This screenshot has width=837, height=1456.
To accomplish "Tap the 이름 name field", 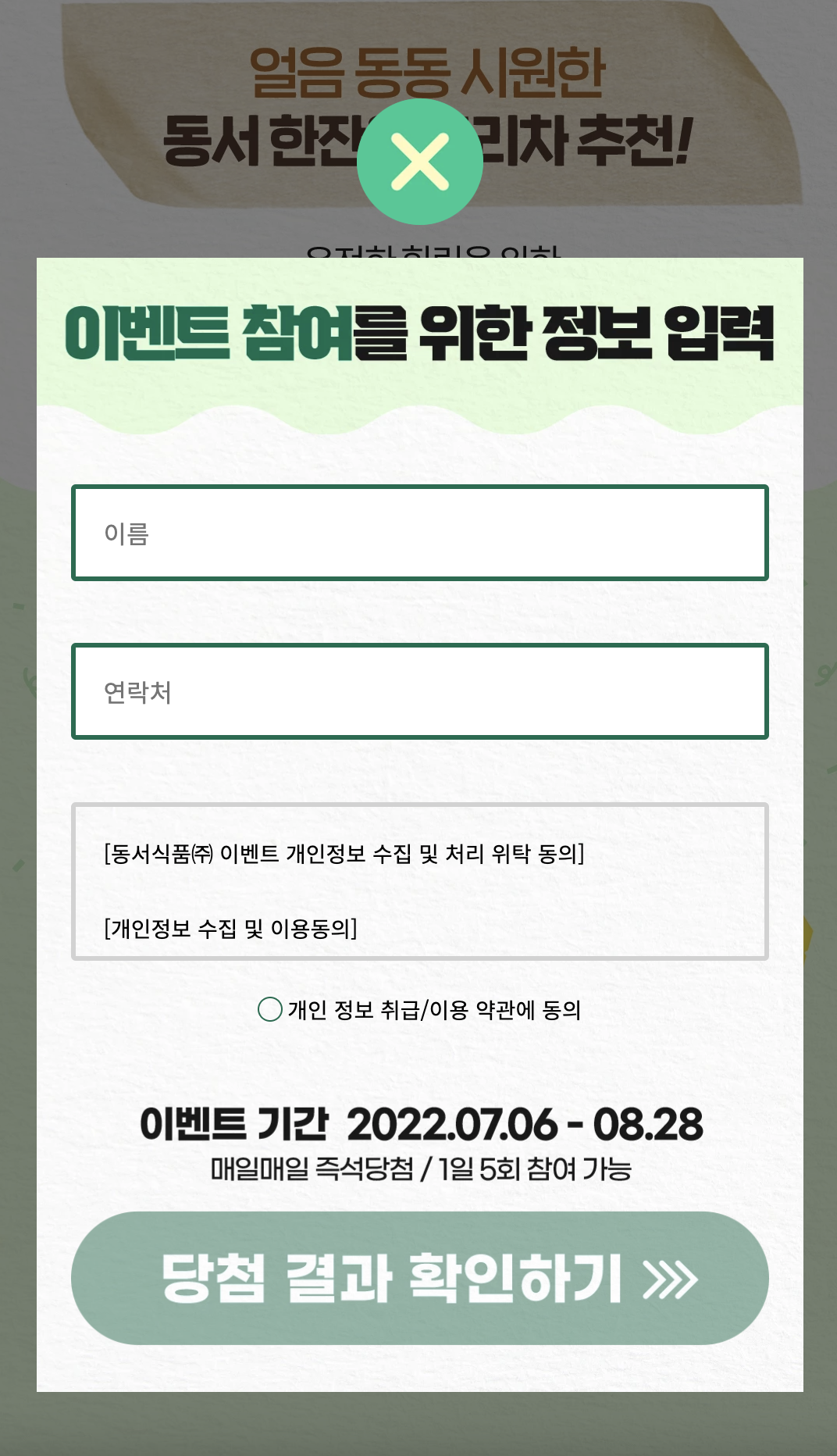I will click(420, 533).
